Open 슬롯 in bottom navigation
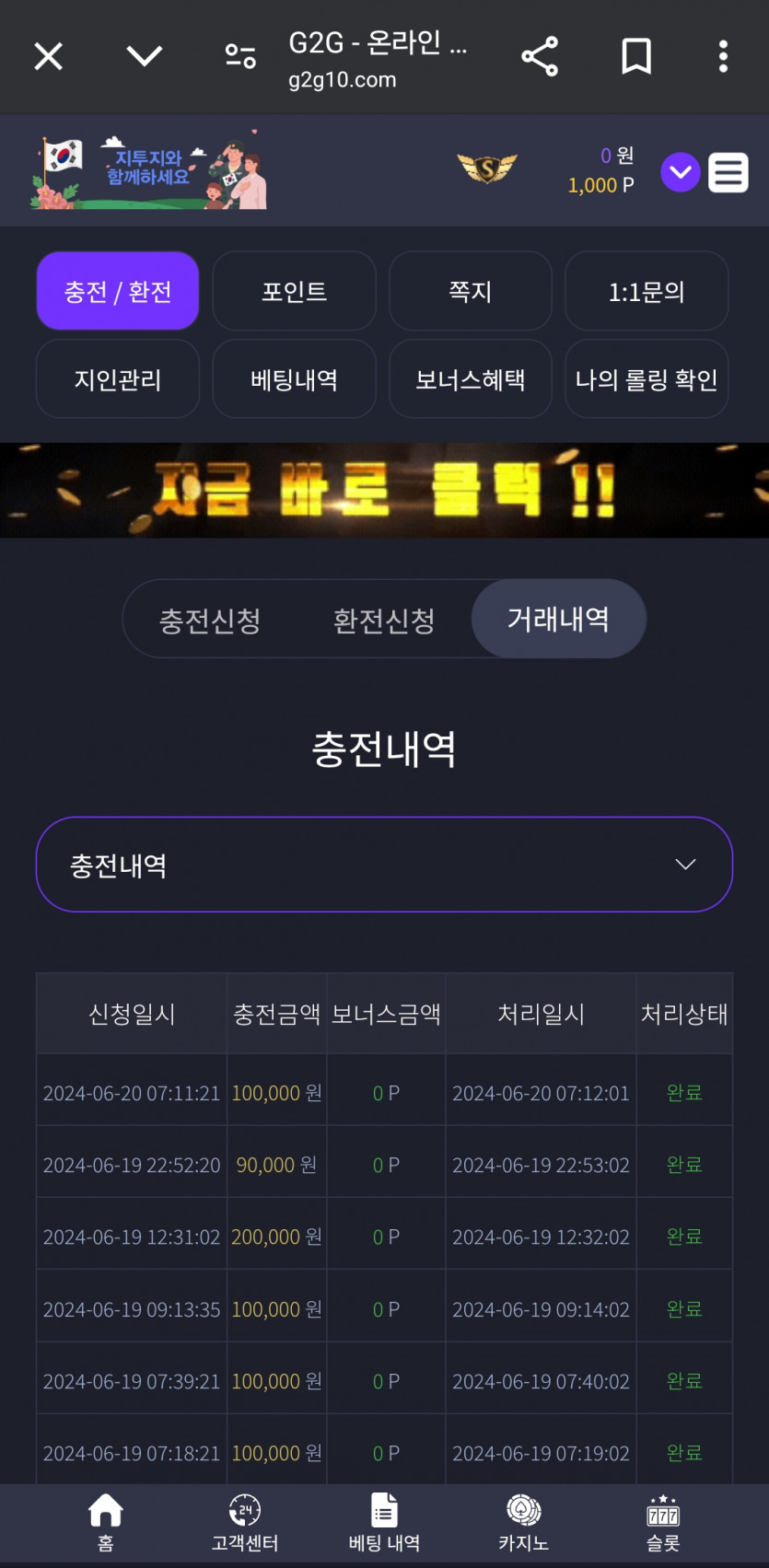The image size is (769, 1568). click(x=663, y=1522)
